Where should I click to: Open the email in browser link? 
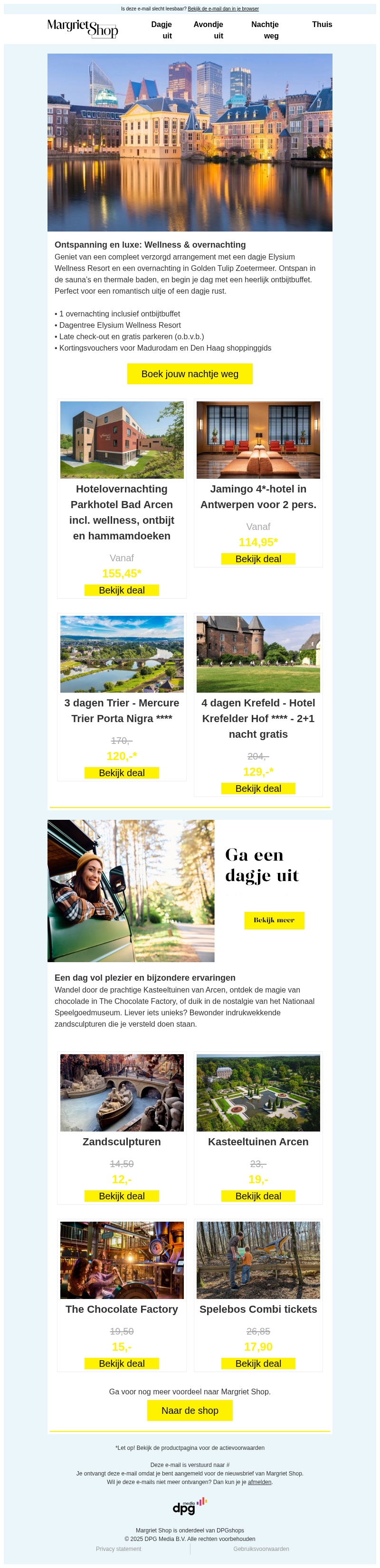[223, 9]
